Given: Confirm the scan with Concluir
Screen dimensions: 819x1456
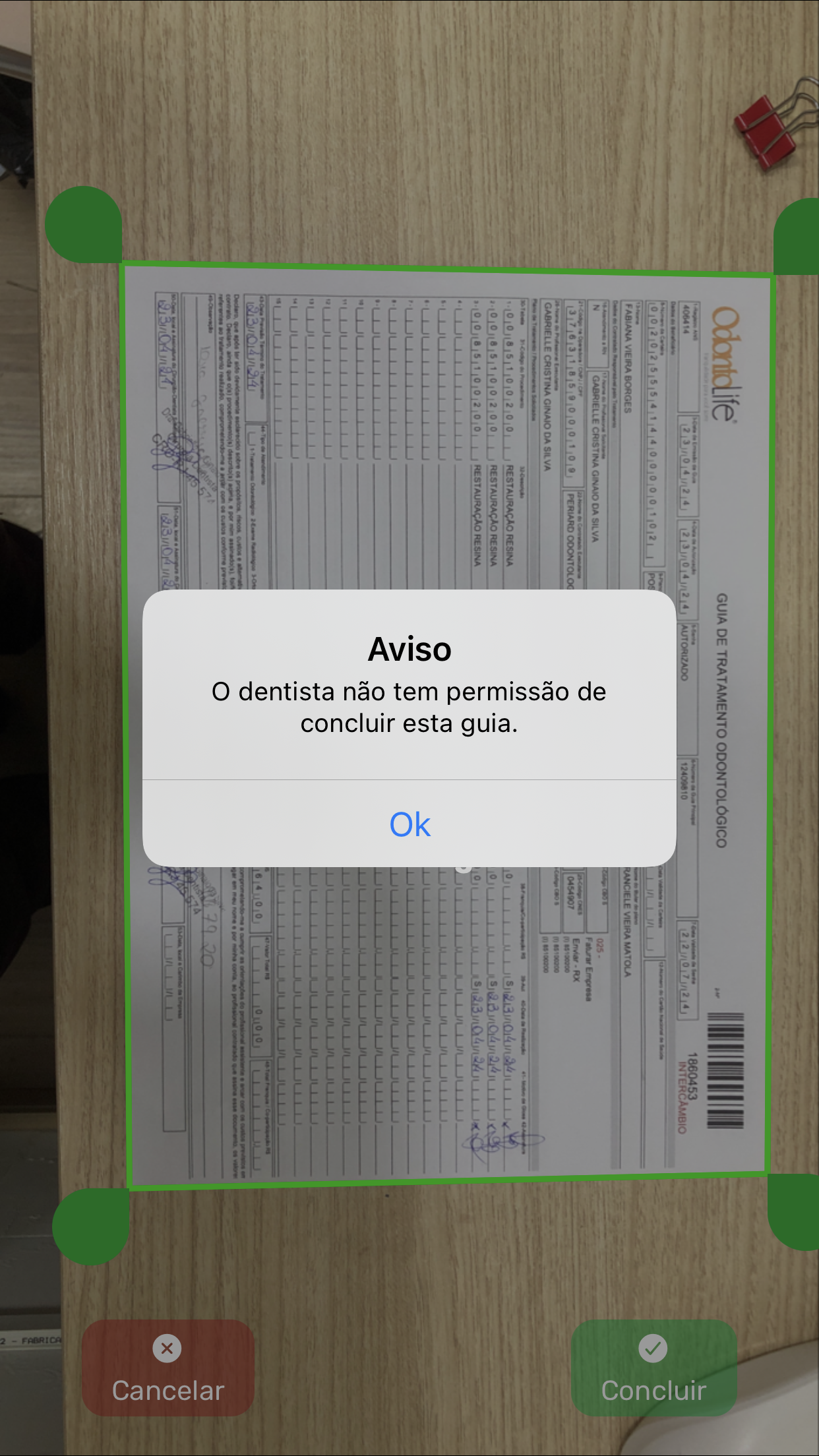Looking at the screenshot, I should (x=653, y=1368).
